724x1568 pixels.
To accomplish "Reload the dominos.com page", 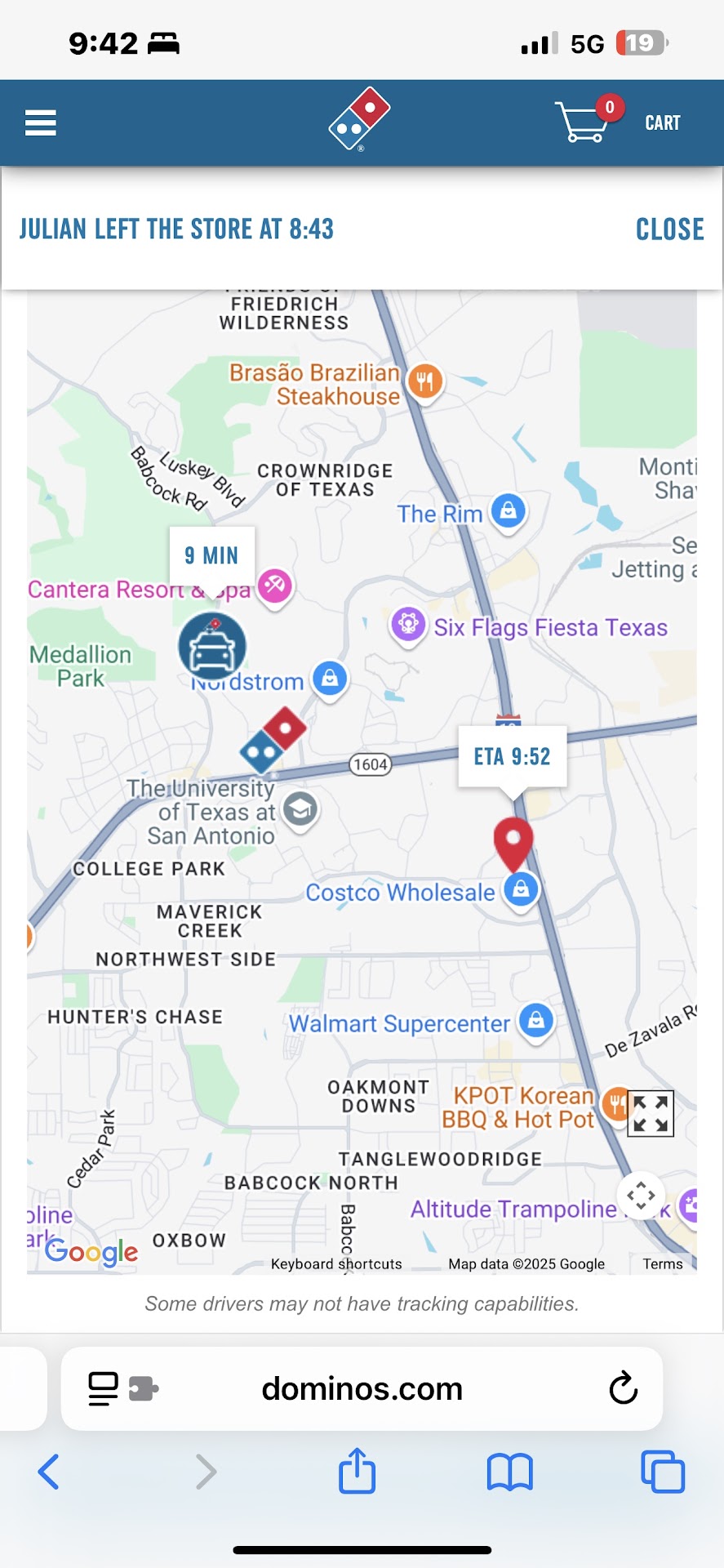I will (623, 1388).
